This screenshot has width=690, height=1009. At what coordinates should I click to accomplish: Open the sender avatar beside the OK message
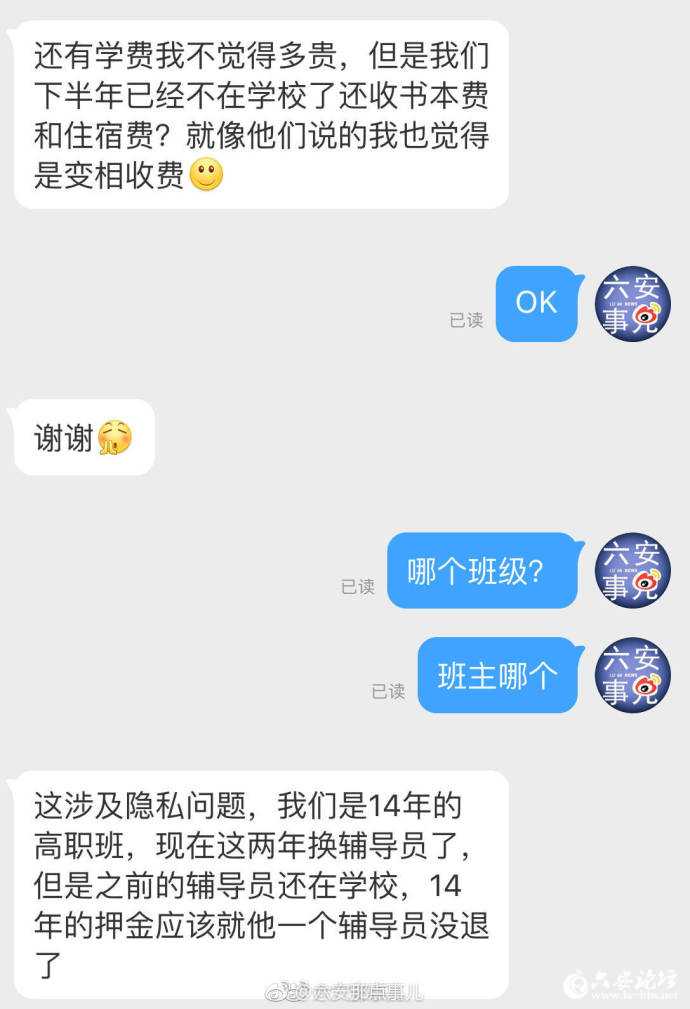[x=632, y=304]
